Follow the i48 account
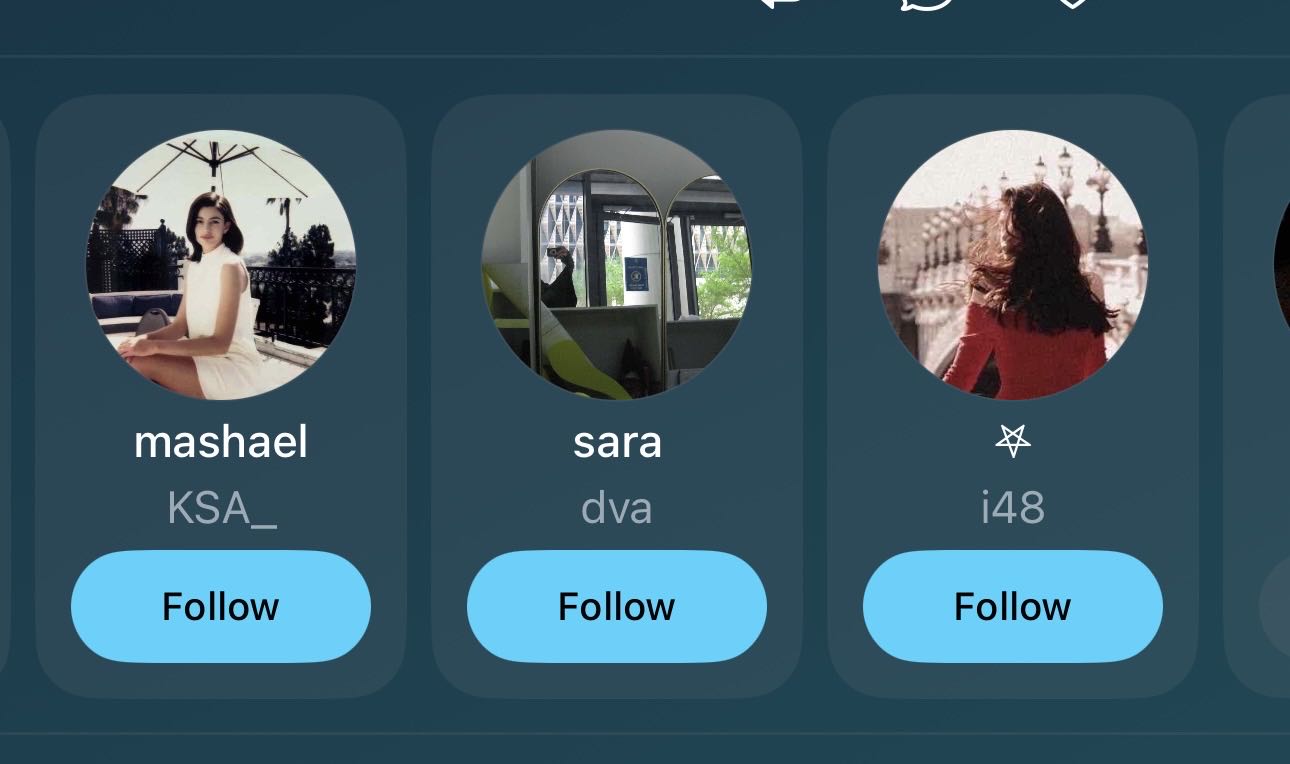Screen dimensions: 1290x764 tap(1012, 606)
